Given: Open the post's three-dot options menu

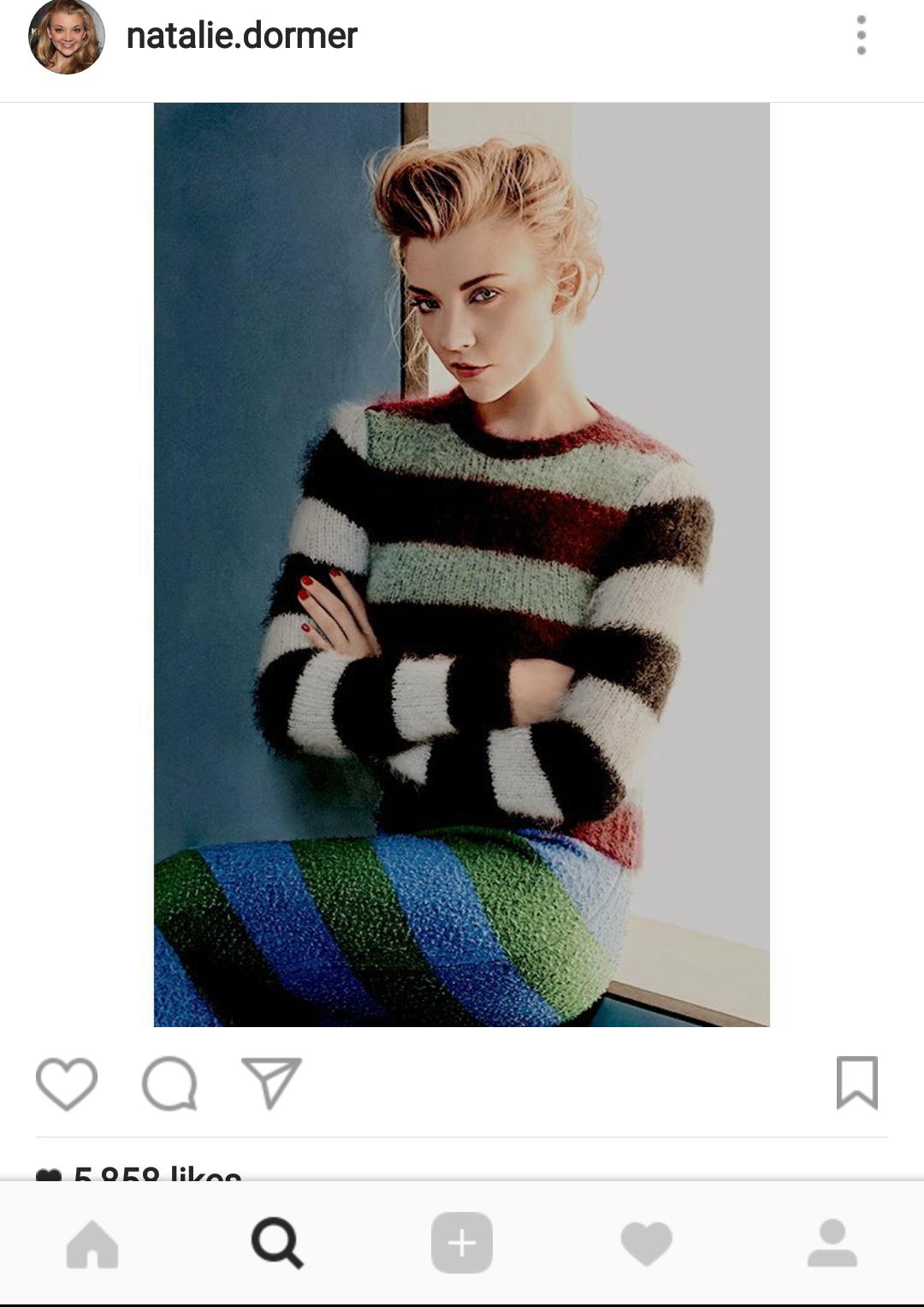Looking at the screenshot, I should point(861,36).
